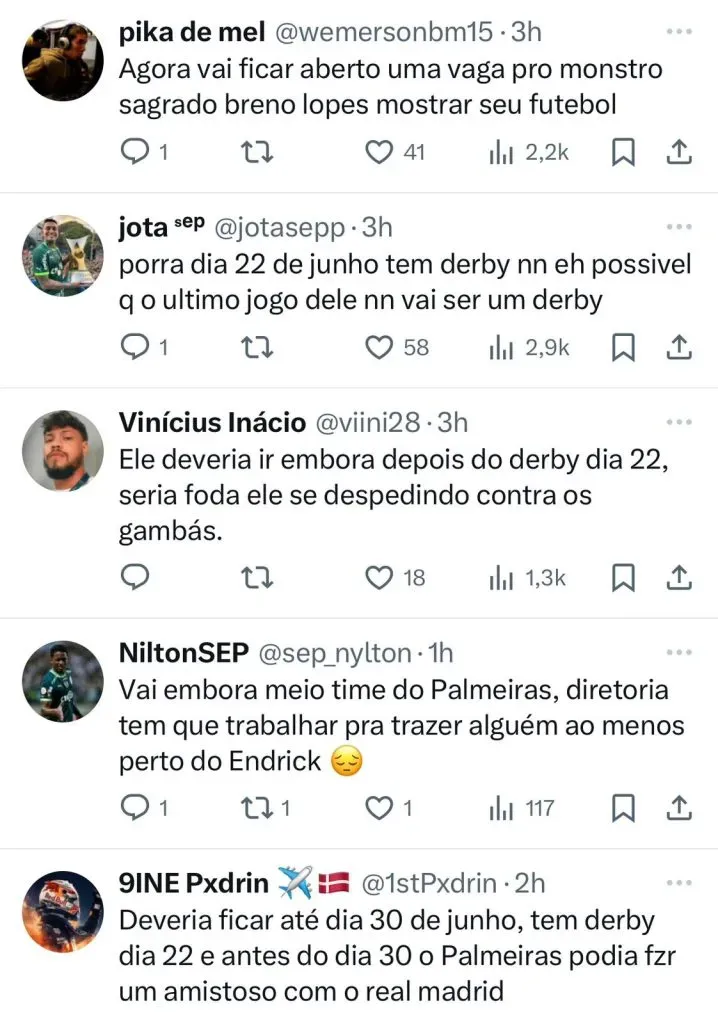This screenshot has width=718, height=1024.
Task: Open Vinícius Inácio's profile name
Action: 212,422
